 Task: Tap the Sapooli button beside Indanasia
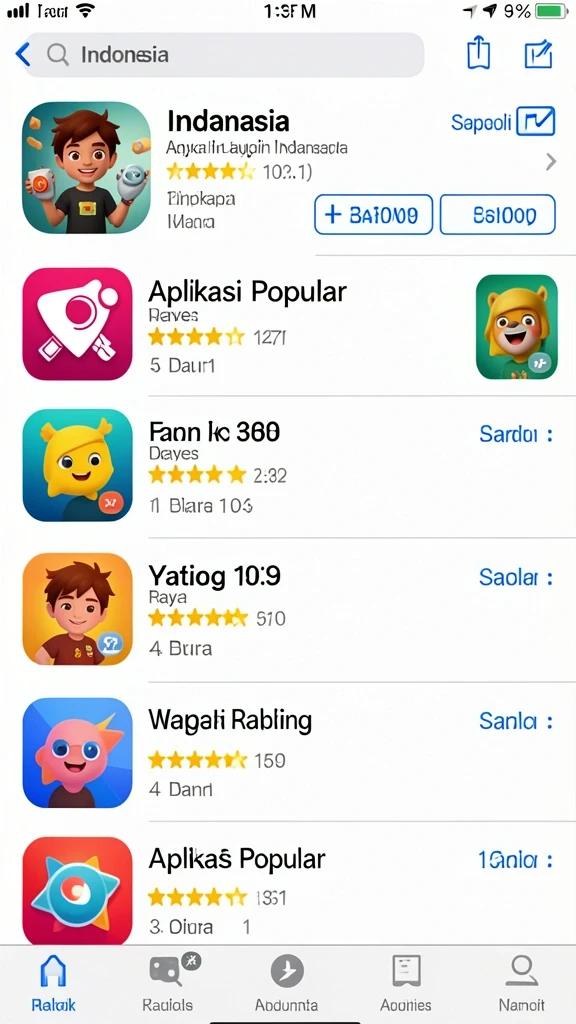coord(503,121)
